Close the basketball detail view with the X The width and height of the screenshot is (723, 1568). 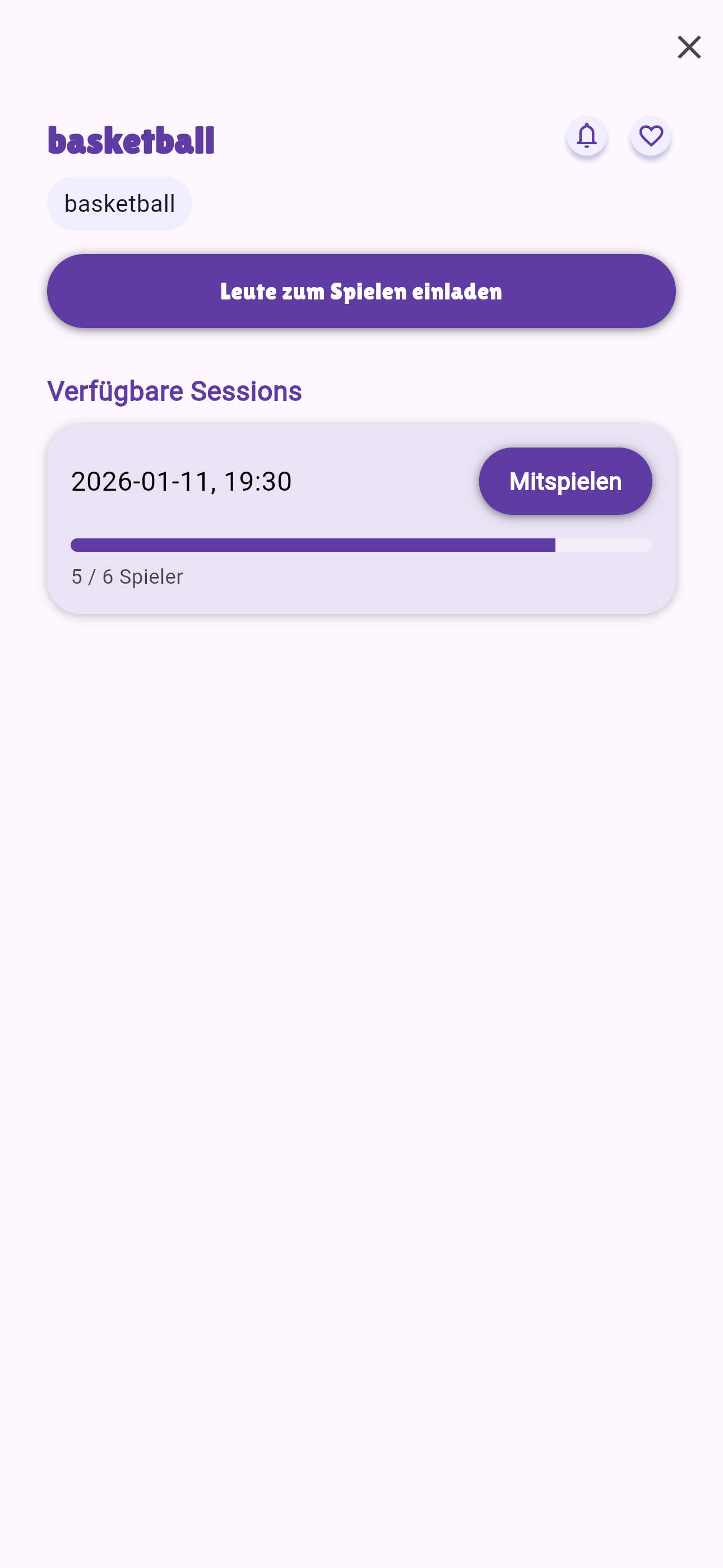tap(688, 47)
